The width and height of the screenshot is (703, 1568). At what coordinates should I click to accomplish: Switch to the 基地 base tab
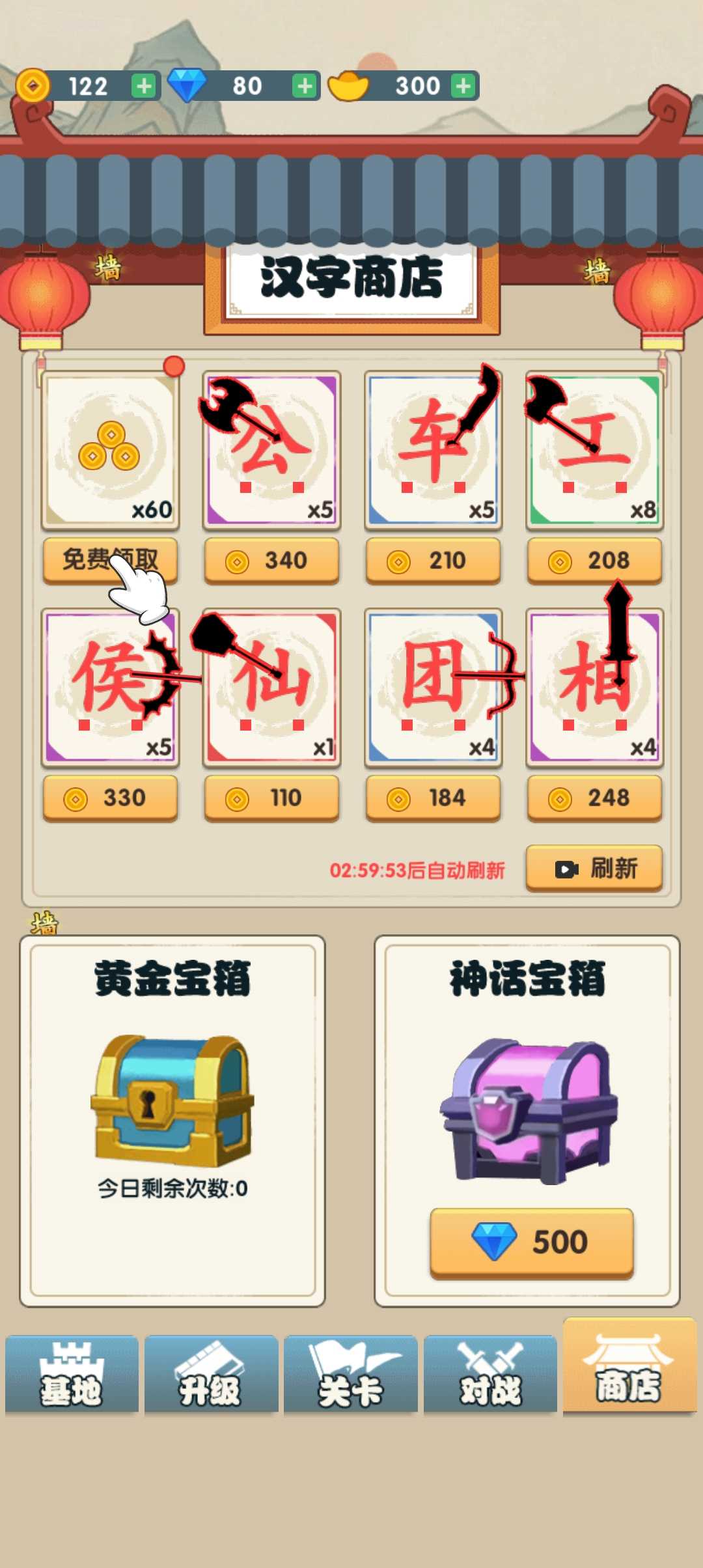[x=72, y=1374]
